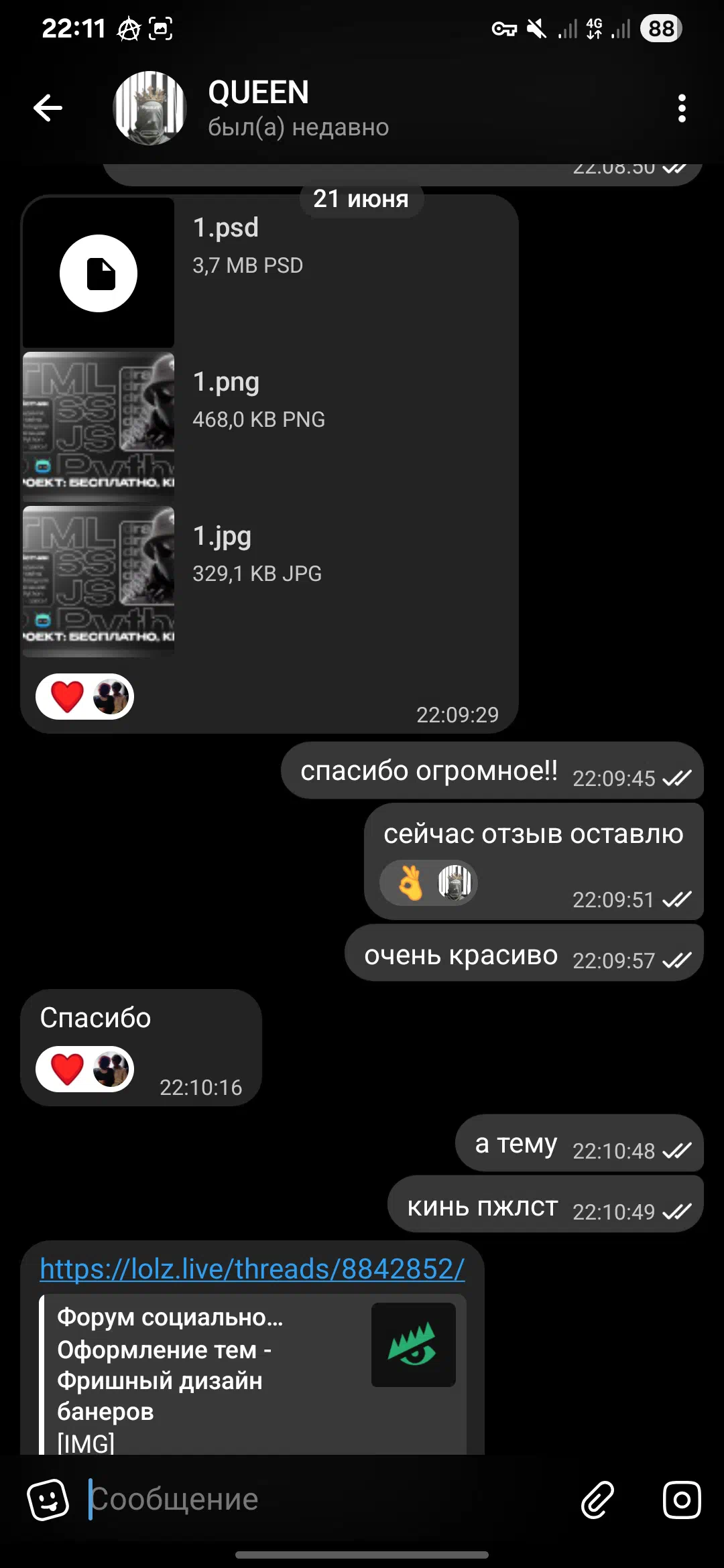Open the emoji and sticker panel
This screenshot has height=1568, width=724.
coord(48,1500)
